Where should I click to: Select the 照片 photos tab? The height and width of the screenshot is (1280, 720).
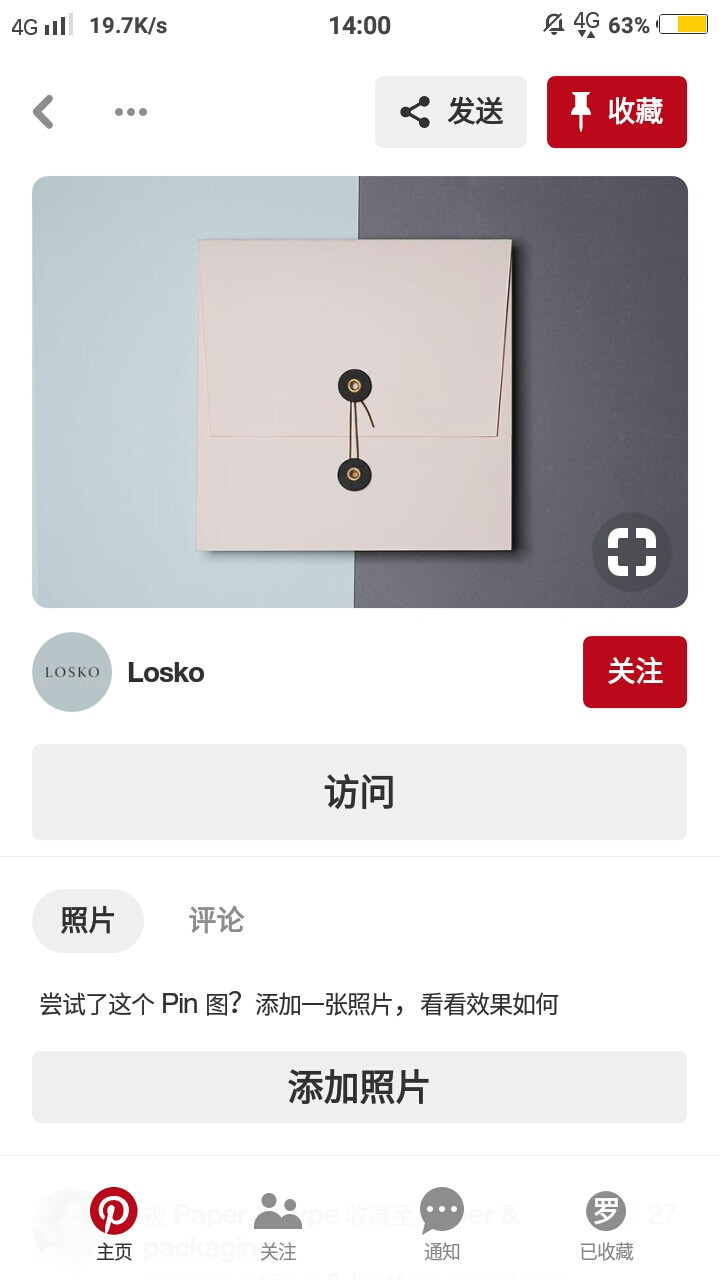(x=88, y=920)
